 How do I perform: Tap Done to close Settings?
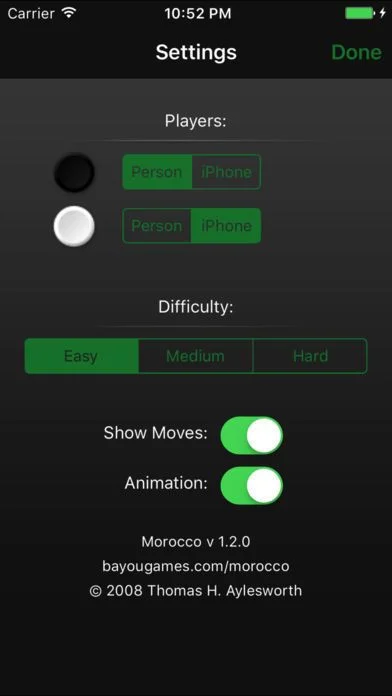click(x=356, y=52)
